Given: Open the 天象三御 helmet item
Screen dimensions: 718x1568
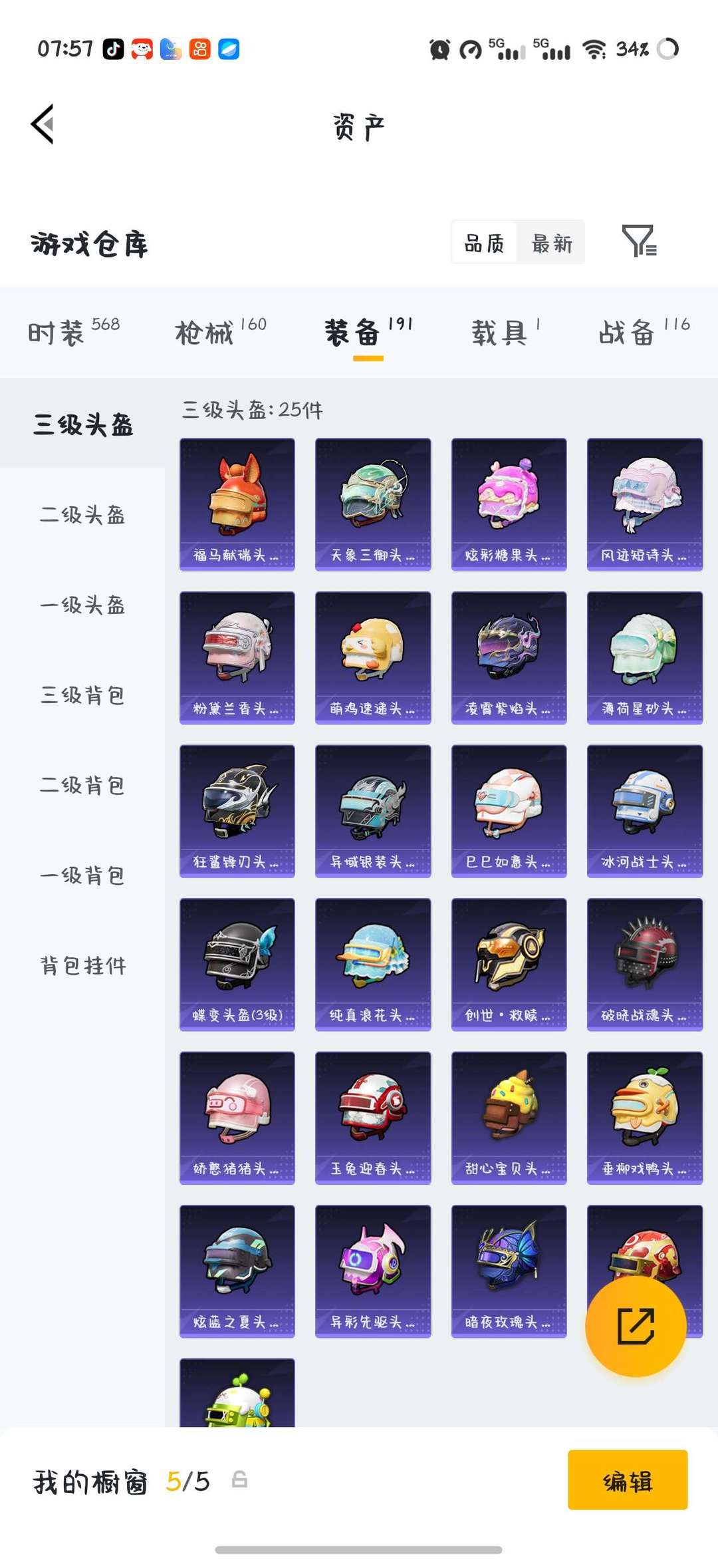Looking at the screenshot, I should (x=373, y=504).
